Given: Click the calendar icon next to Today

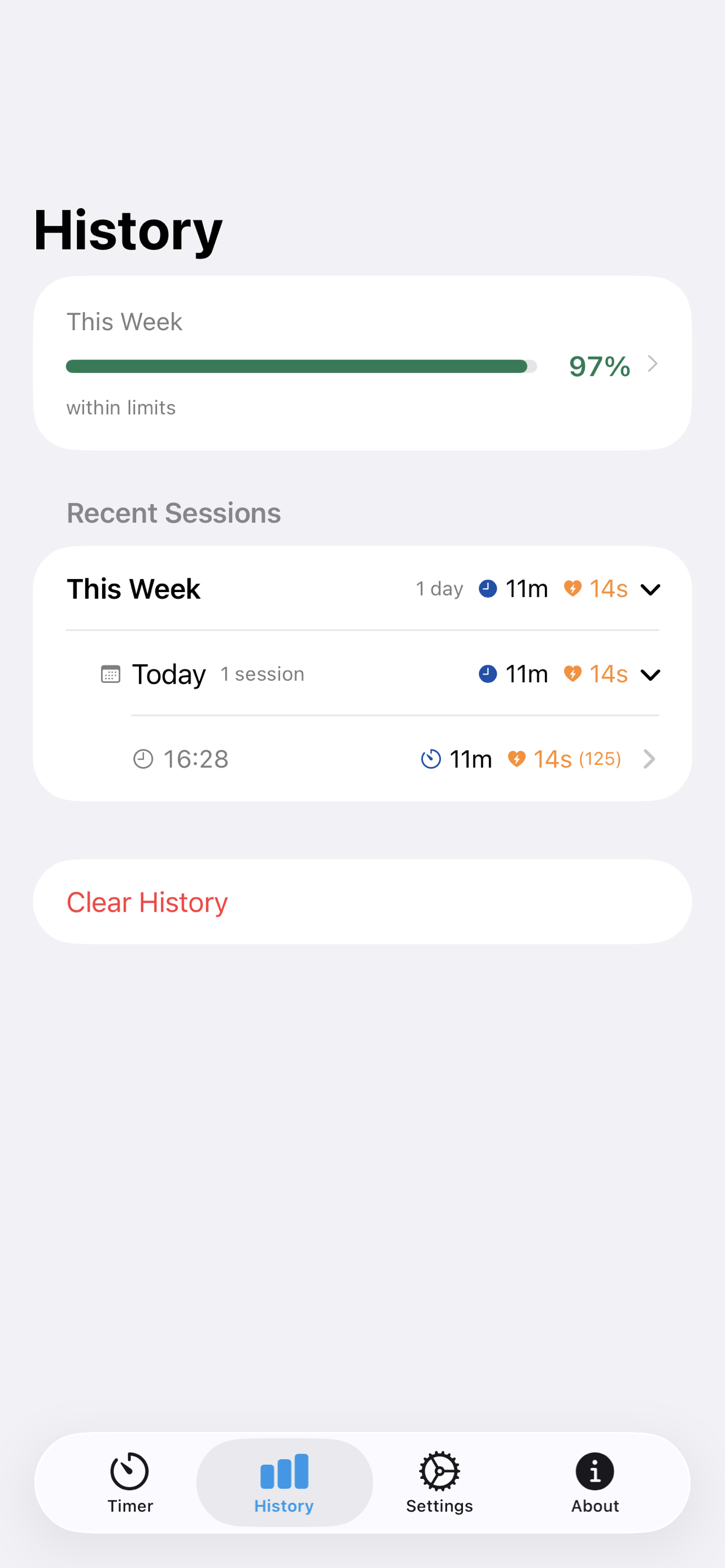Looking at the screenshot, I should 110,674.
